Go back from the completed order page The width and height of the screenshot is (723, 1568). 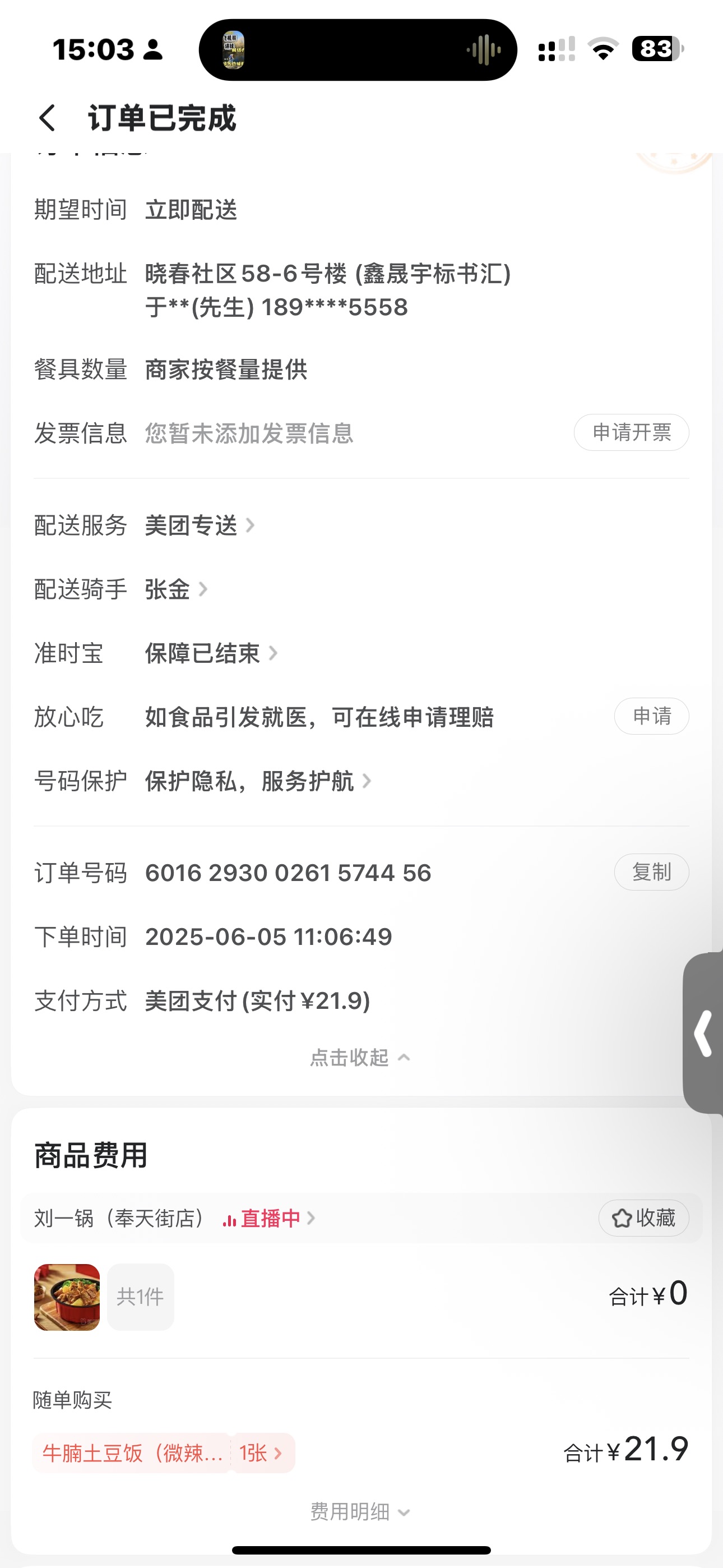tap(48, 117)
